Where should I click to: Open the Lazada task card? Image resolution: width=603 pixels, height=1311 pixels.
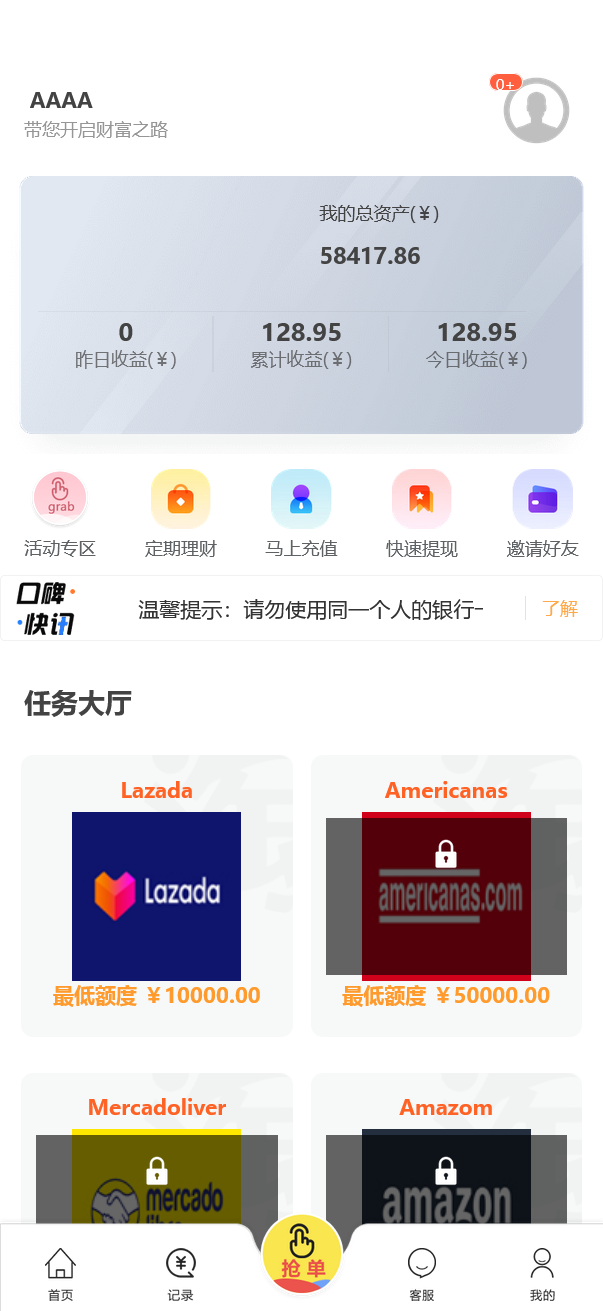(x=156, y=895)
